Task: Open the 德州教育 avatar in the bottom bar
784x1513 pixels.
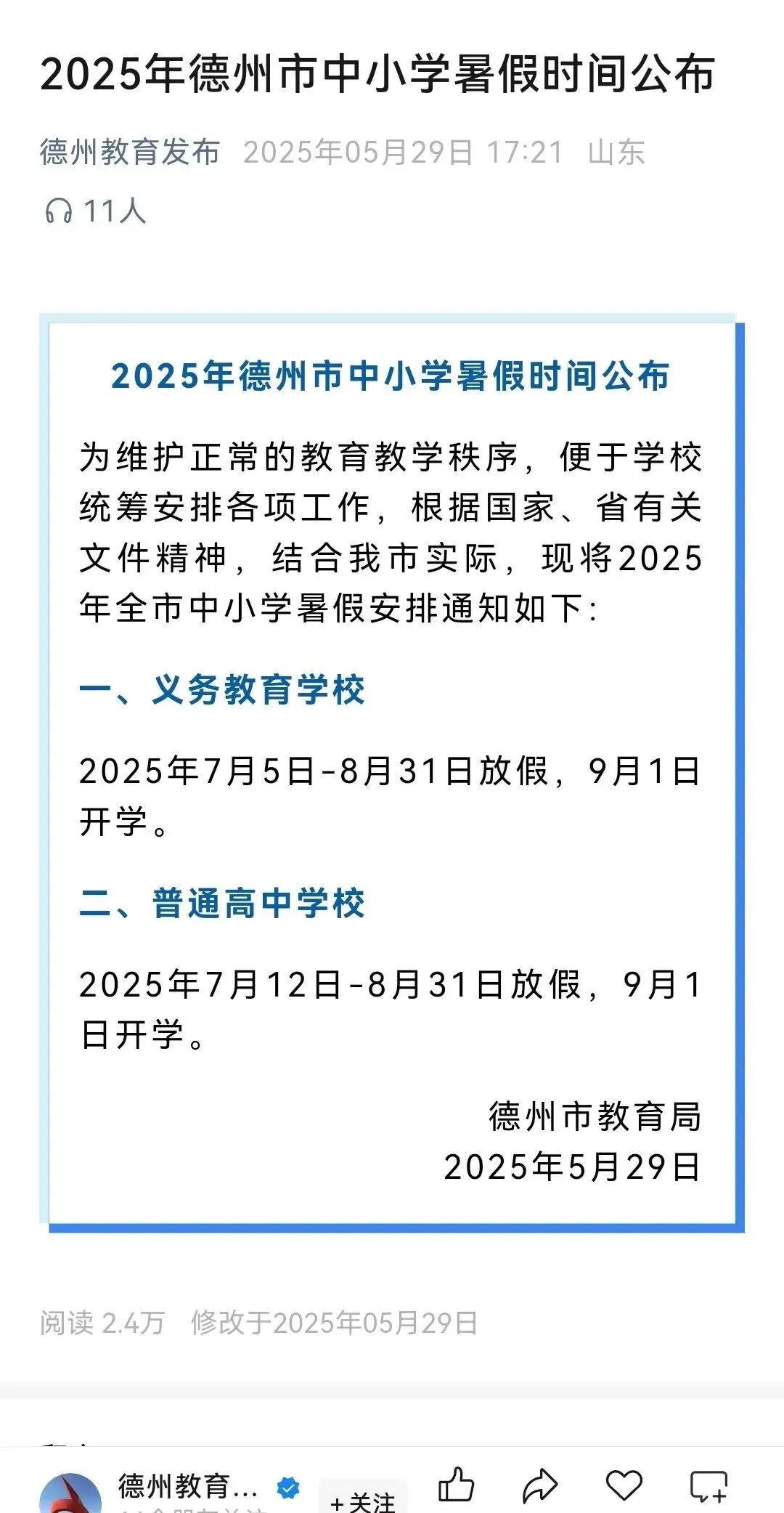Action: click(70, 1493)
